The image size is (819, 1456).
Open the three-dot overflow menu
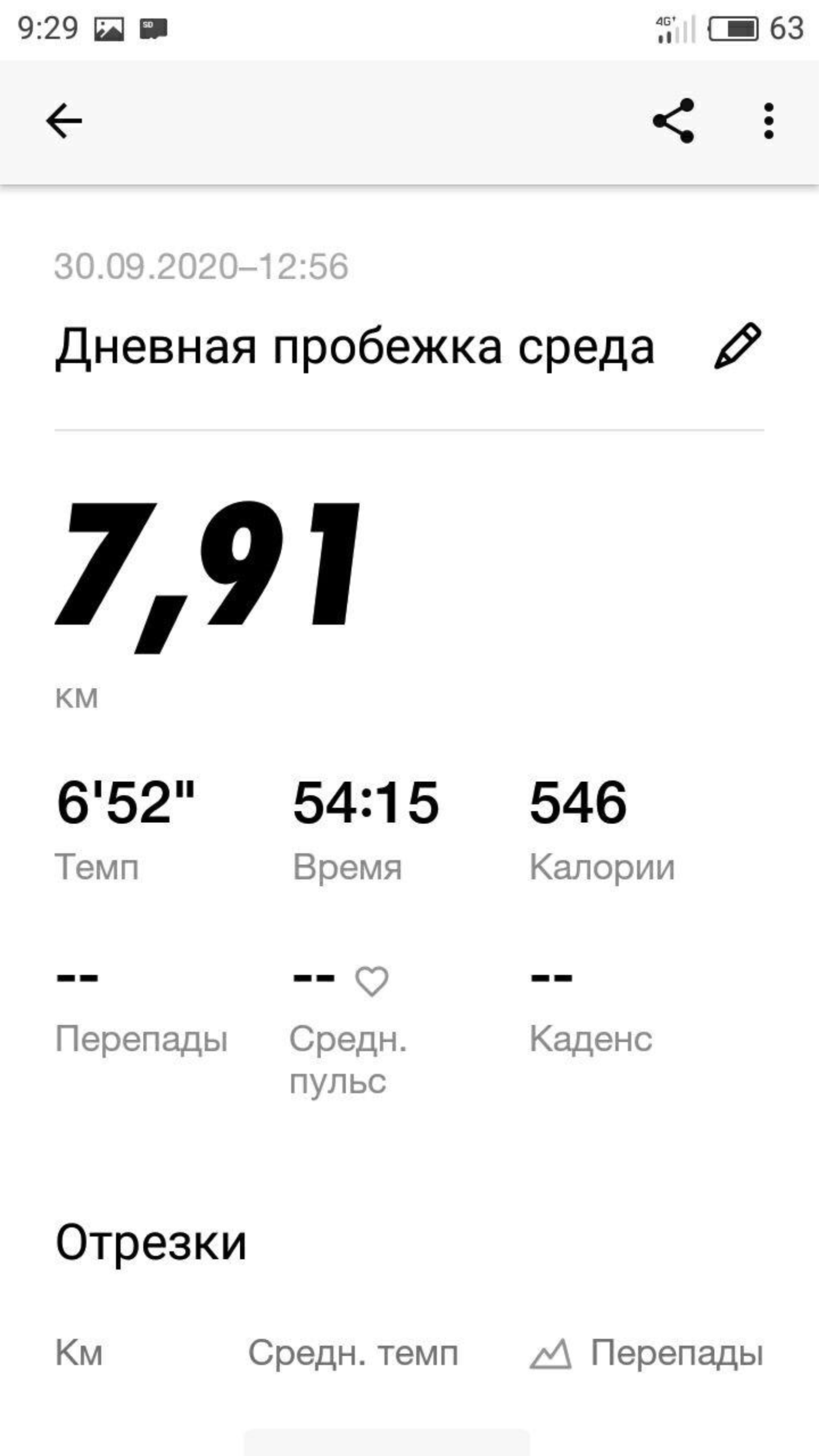click(x=768, y=120)
